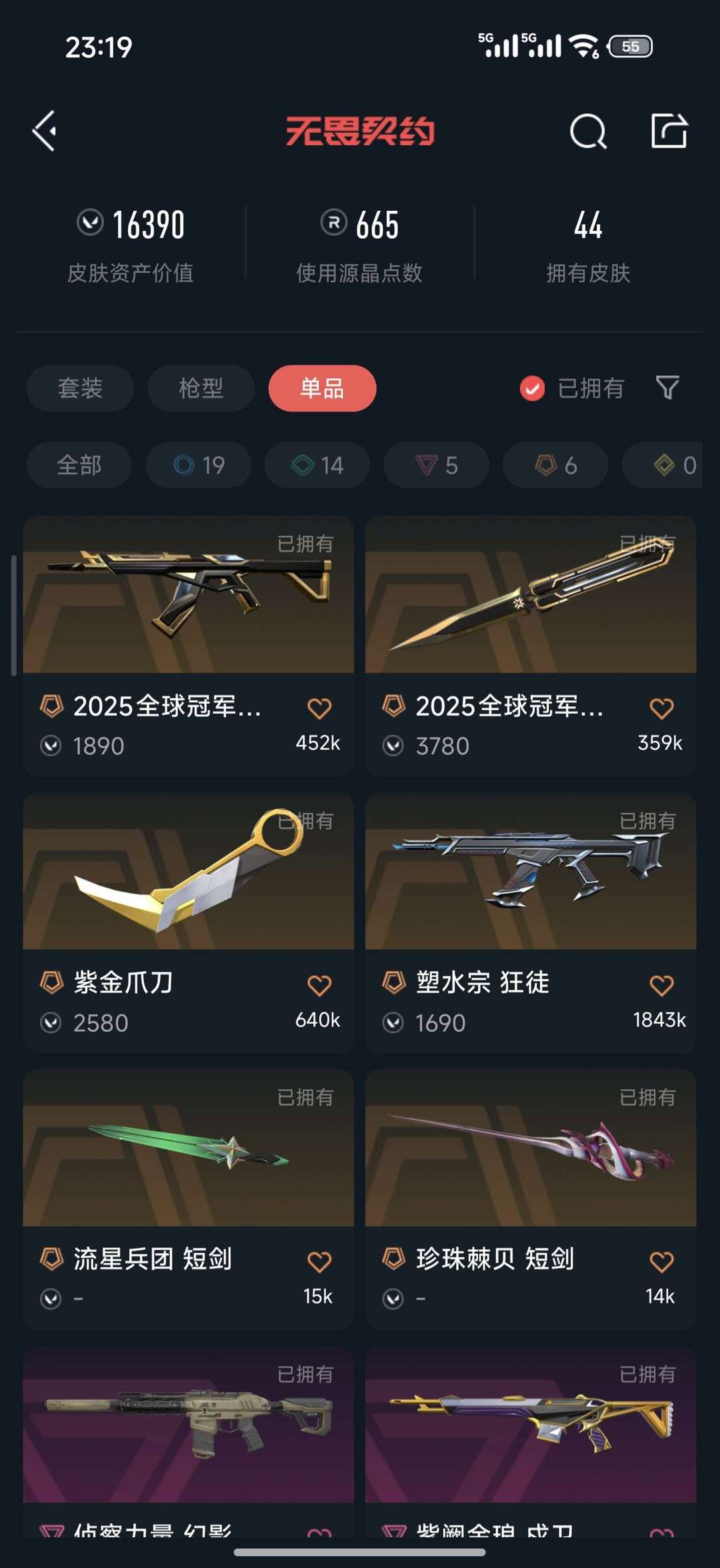Viewport: 720px width, 1568px height.
Task: Open the 塑水宗 狂徒 skin card
Action: 531,922
